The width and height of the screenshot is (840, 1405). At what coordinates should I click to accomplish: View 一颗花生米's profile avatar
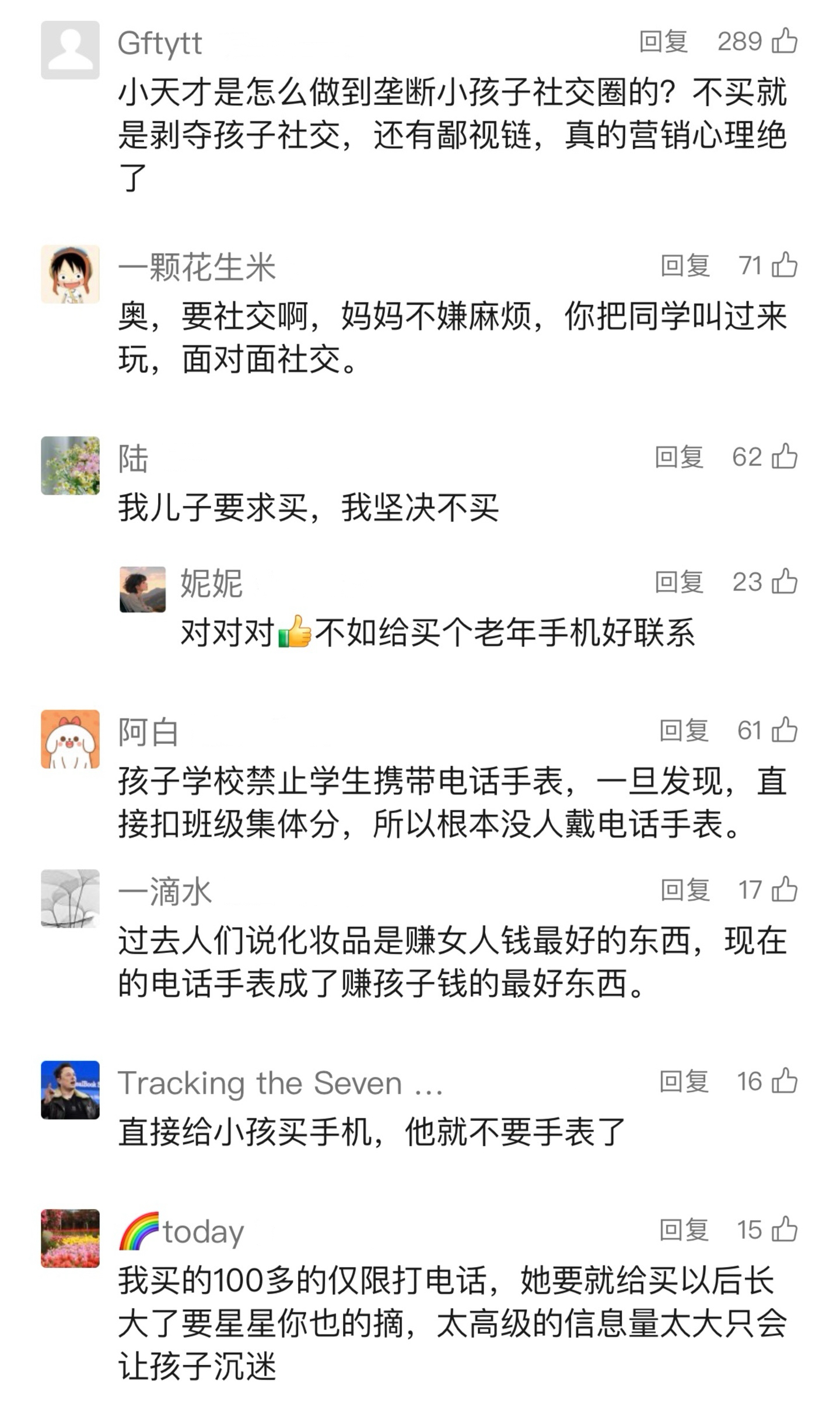[70, 274]
